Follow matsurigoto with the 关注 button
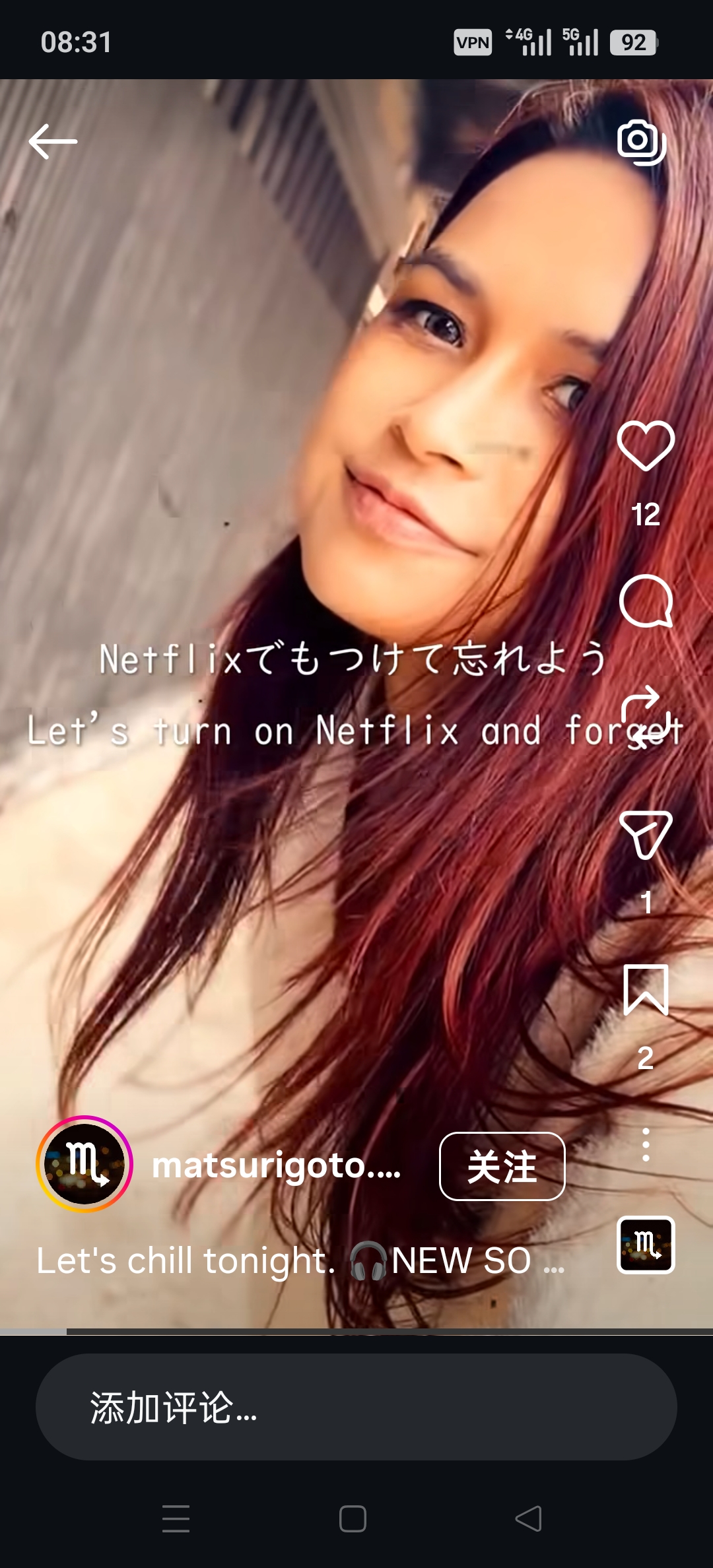This screenshot has width=713, height=1568. (502, 1166)
